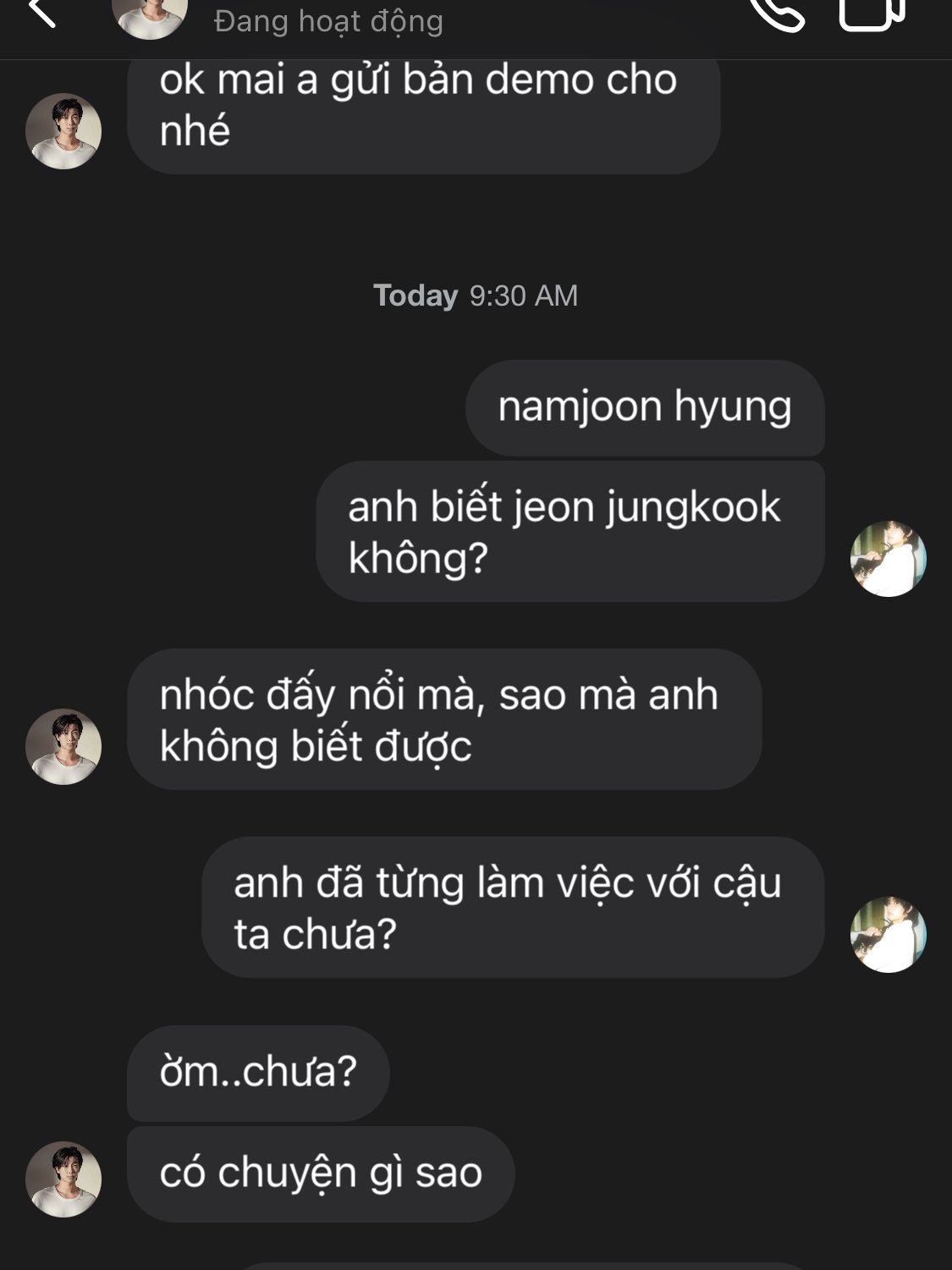Viewport: 952px width, 1270px height.
Task: Start a voice call
Action: tap(778, 12)
